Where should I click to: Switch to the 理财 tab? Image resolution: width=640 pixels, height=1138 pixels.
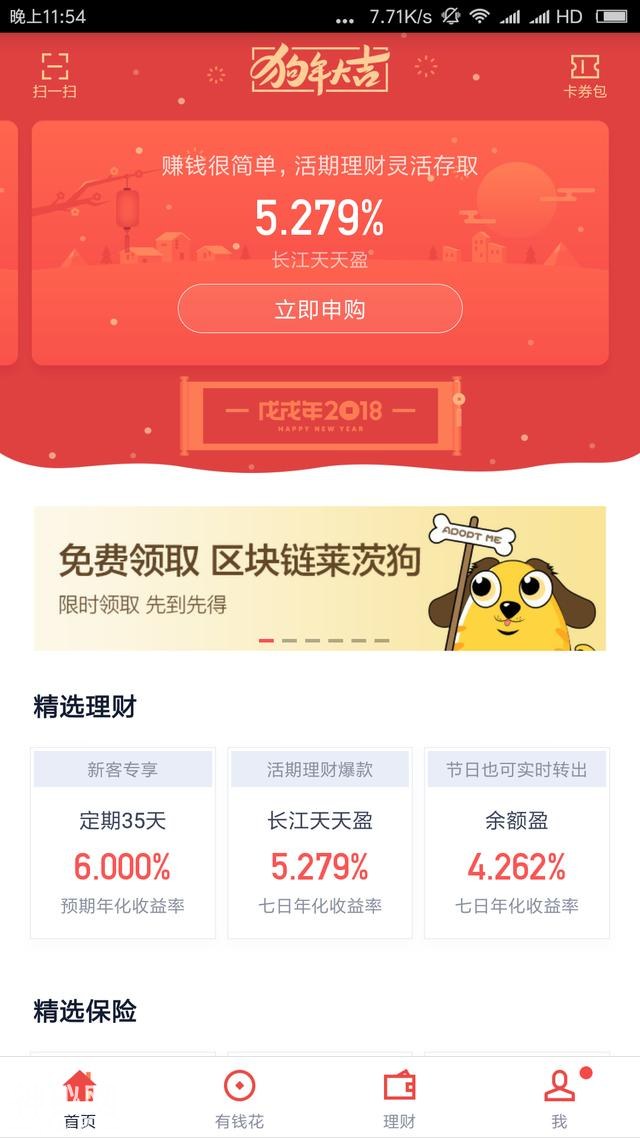coord(399,1098)
